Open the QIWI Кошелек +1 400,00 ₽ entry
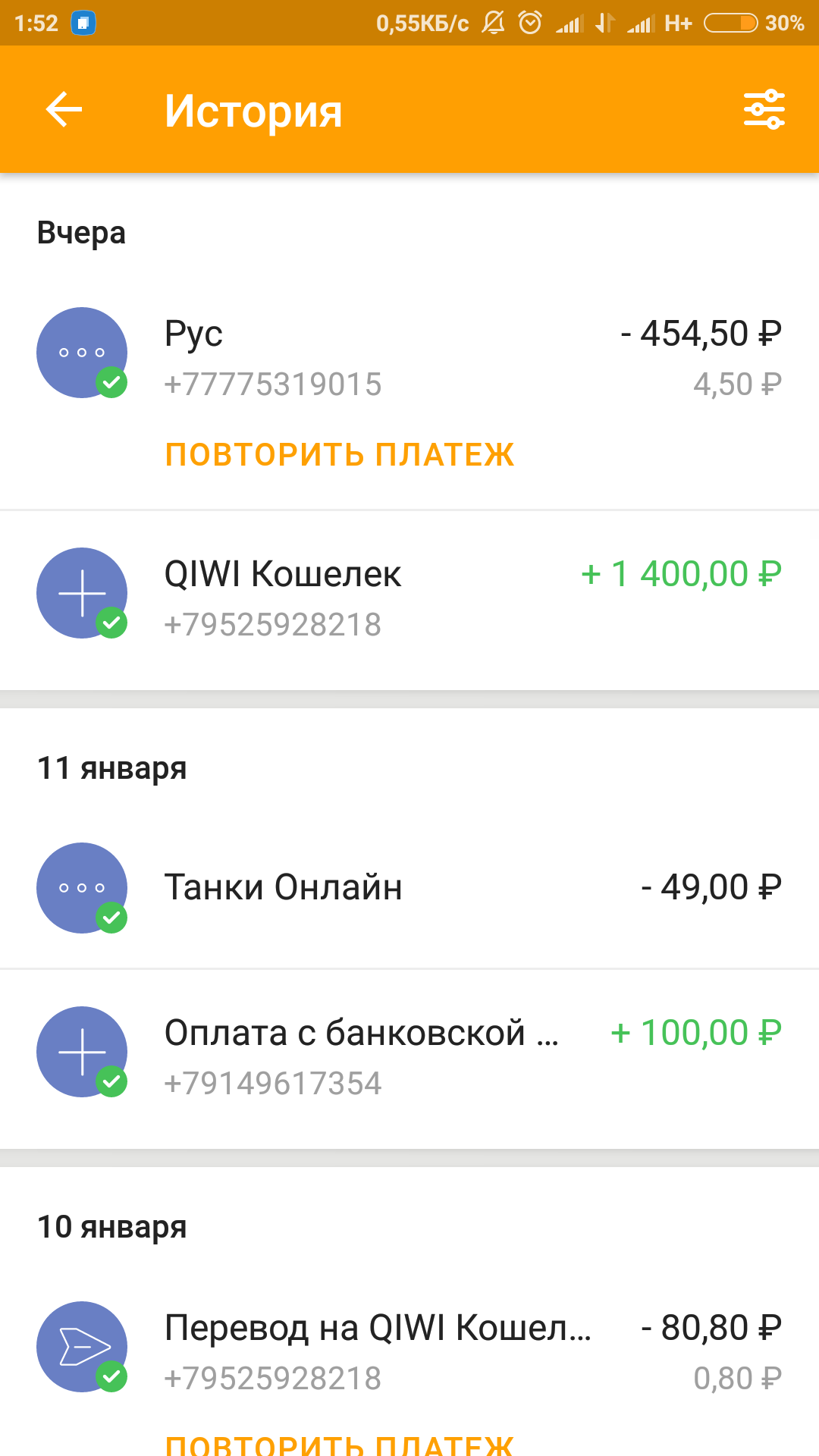The image size is (819, 1456). tap(409, 599)
